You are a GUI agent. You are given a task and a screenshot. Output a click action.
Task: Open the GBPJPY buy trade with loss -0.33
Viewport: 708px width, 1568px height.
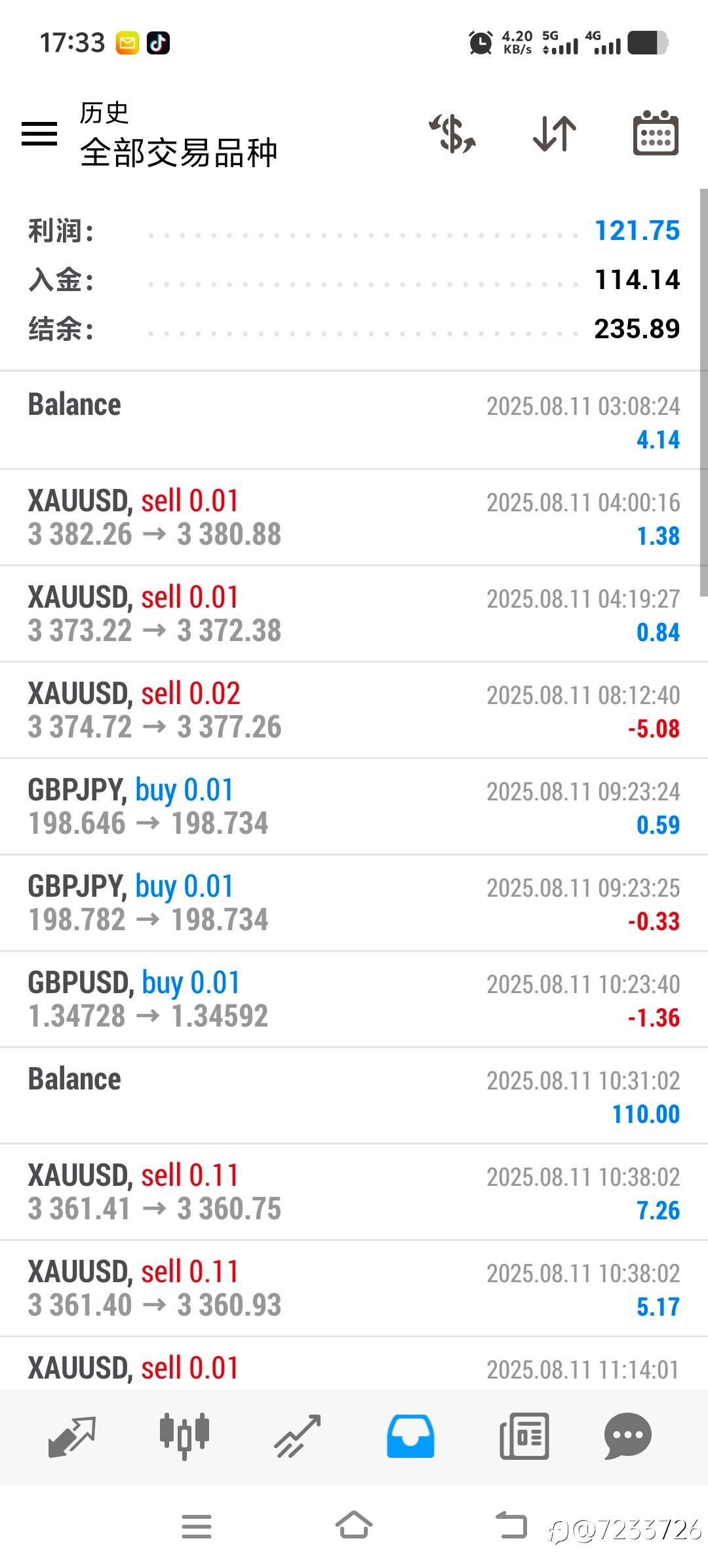point(354,903)
